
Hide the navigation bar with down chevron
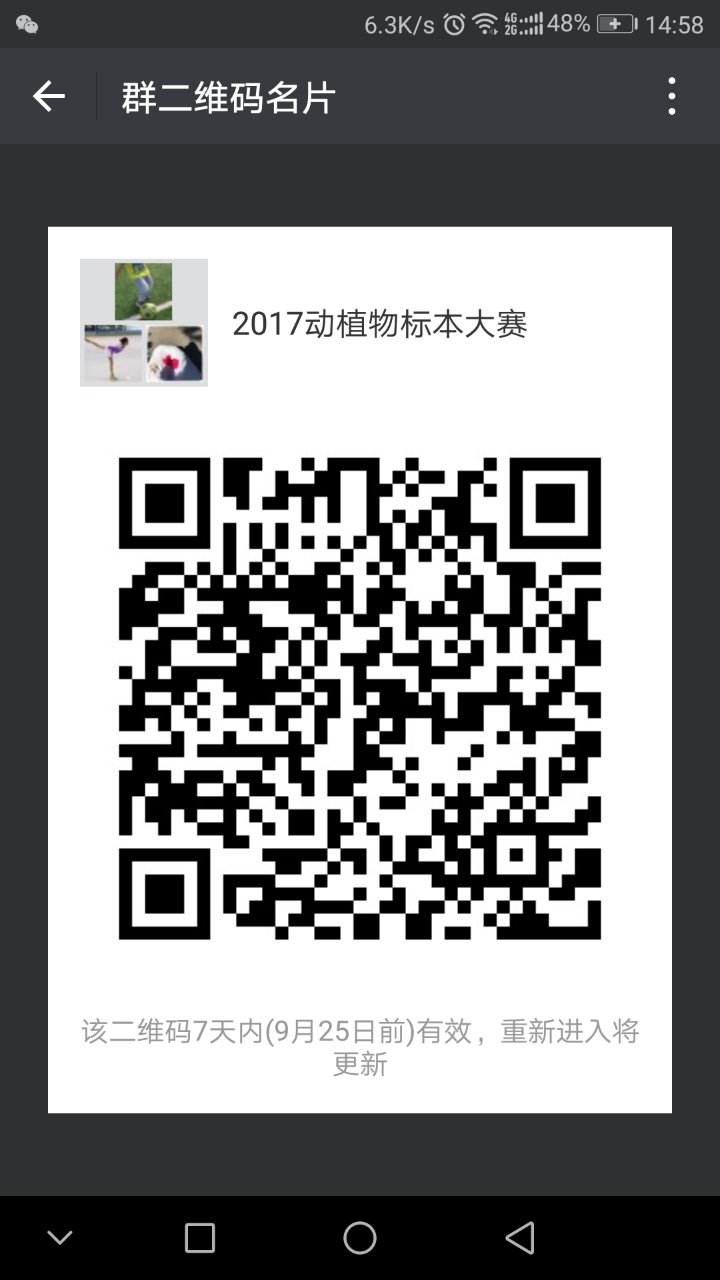point(60,1238)
